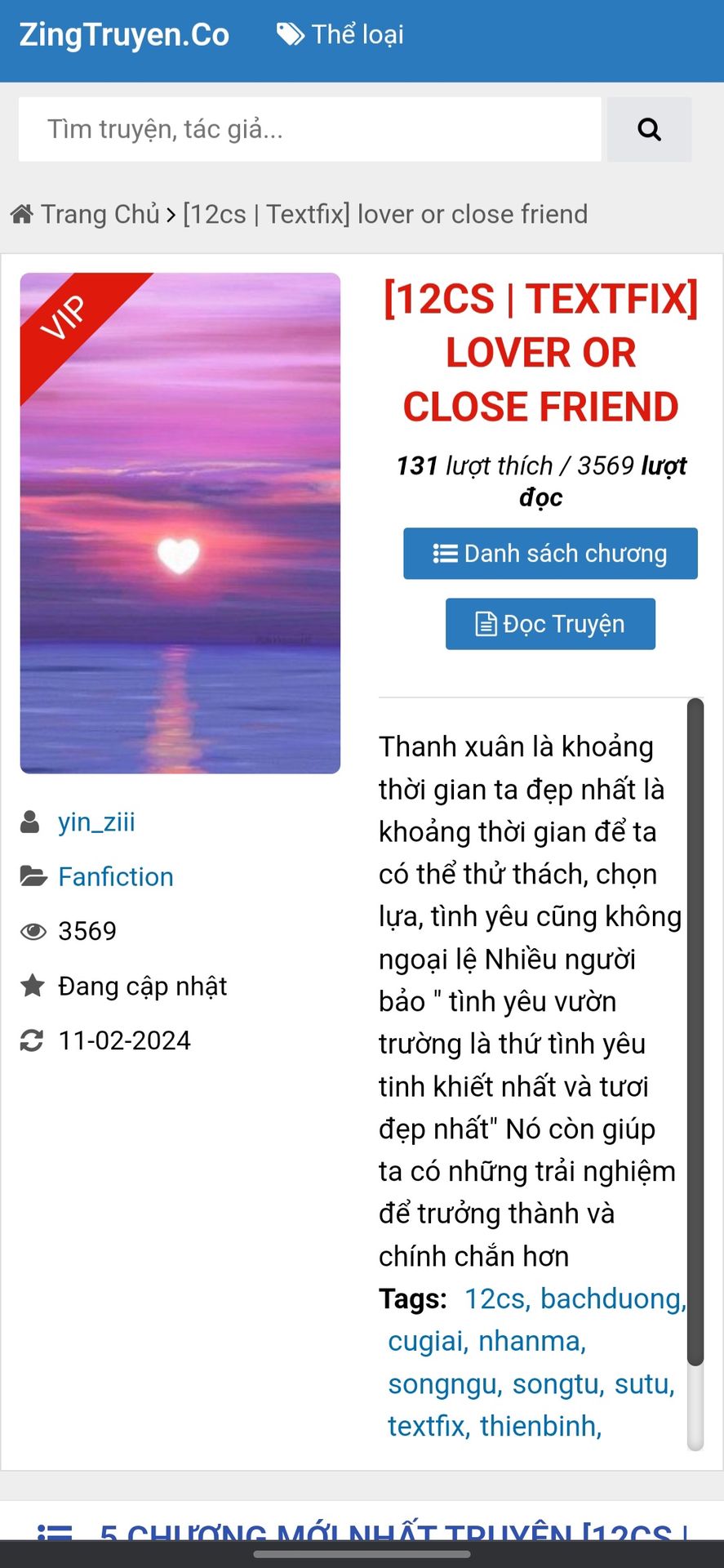Open the Danh sách chương chapter list
This screenshot has height=1568, width=724.
point(550,554)
